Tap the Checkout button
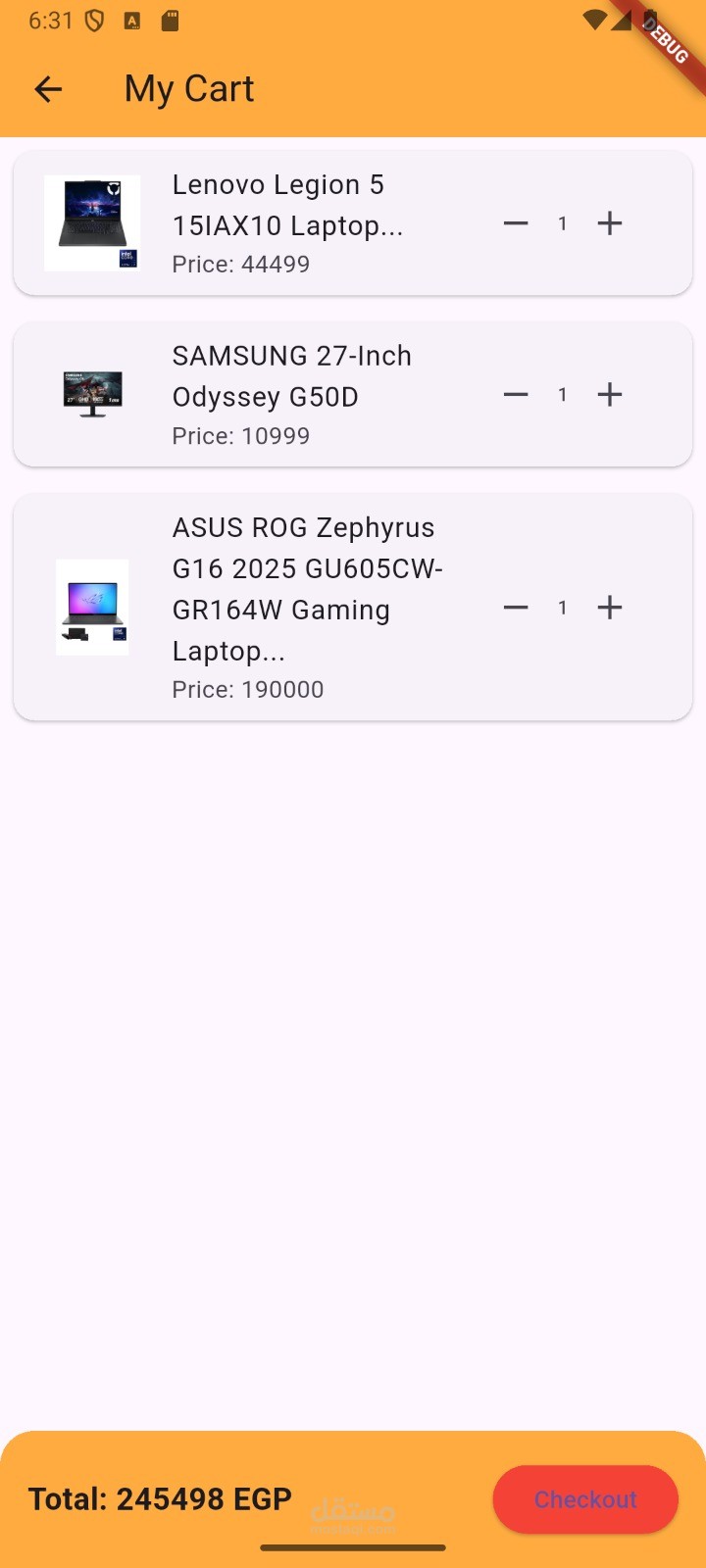 point(585,1499)
